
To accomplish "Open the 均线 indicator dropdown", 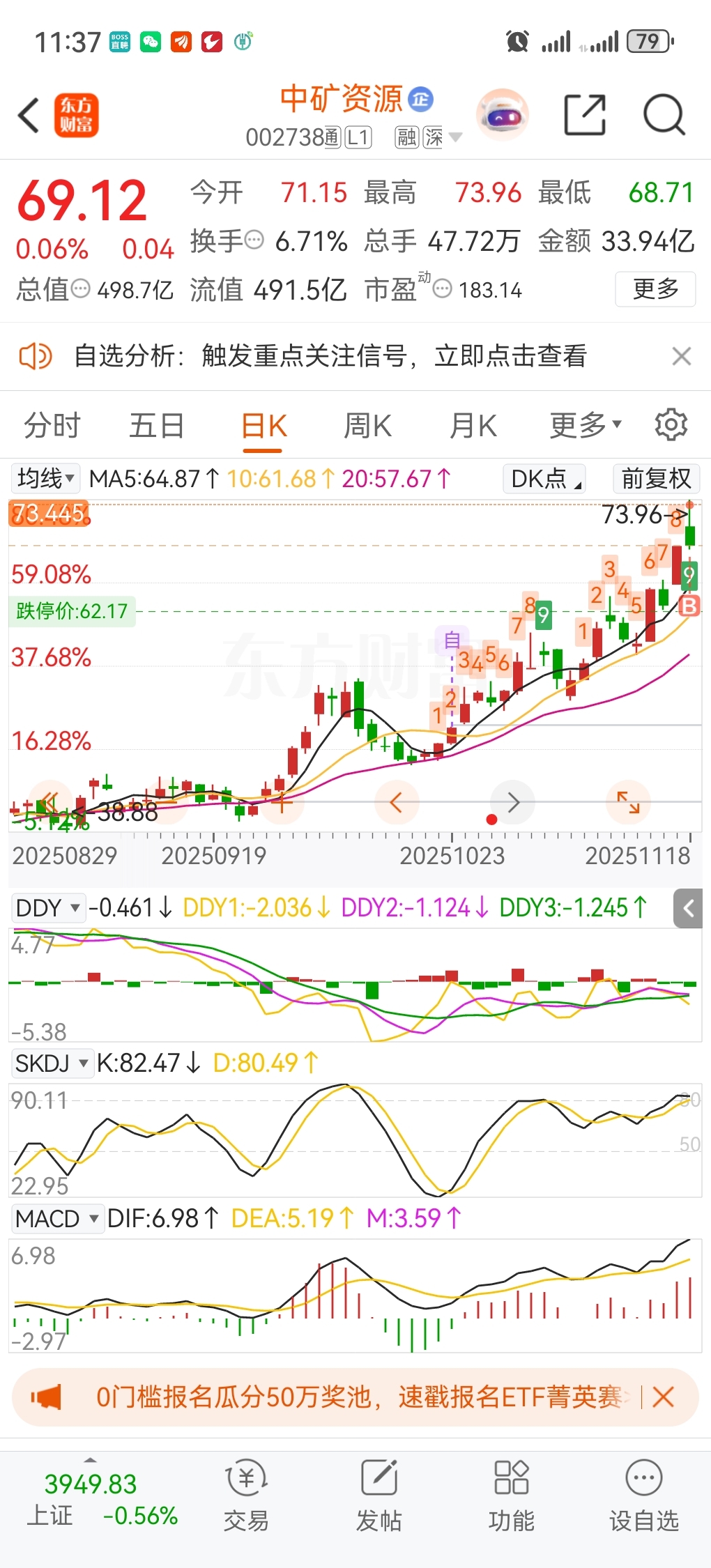I will (x=45, y=479).
